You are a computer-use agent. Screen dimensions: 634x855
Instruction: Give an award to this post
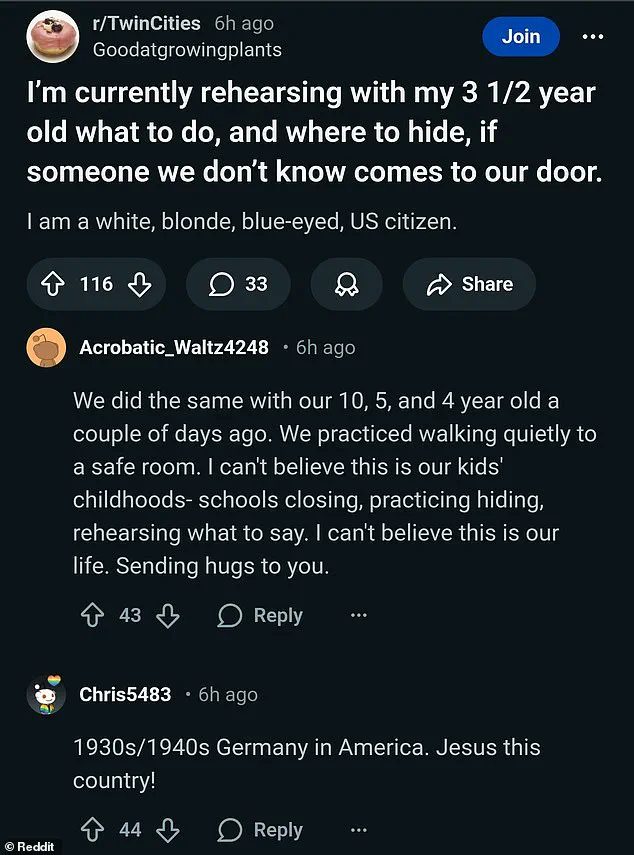(x=346, y=285)
